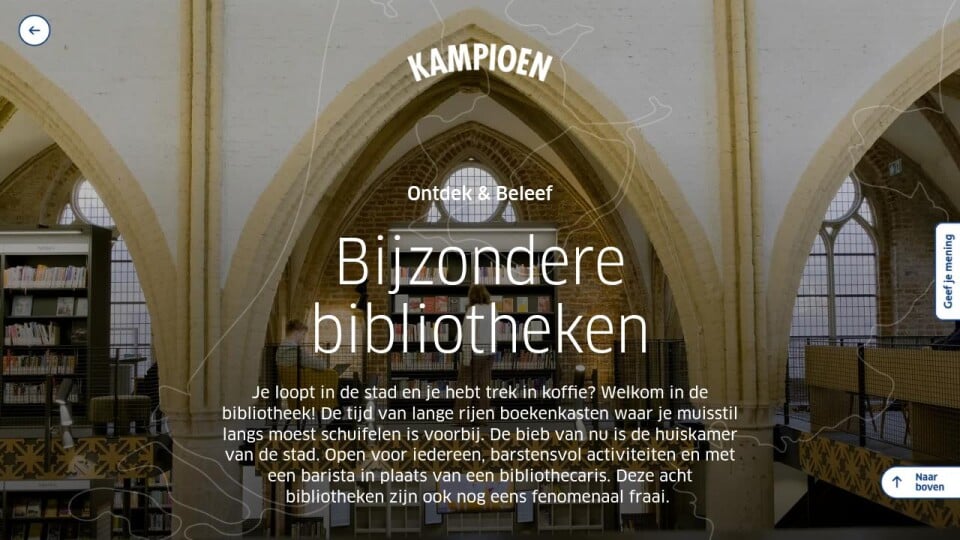Open the 'Geef je mening' feedback tab
The image size is (960, 540).
(x=947, y=271)
